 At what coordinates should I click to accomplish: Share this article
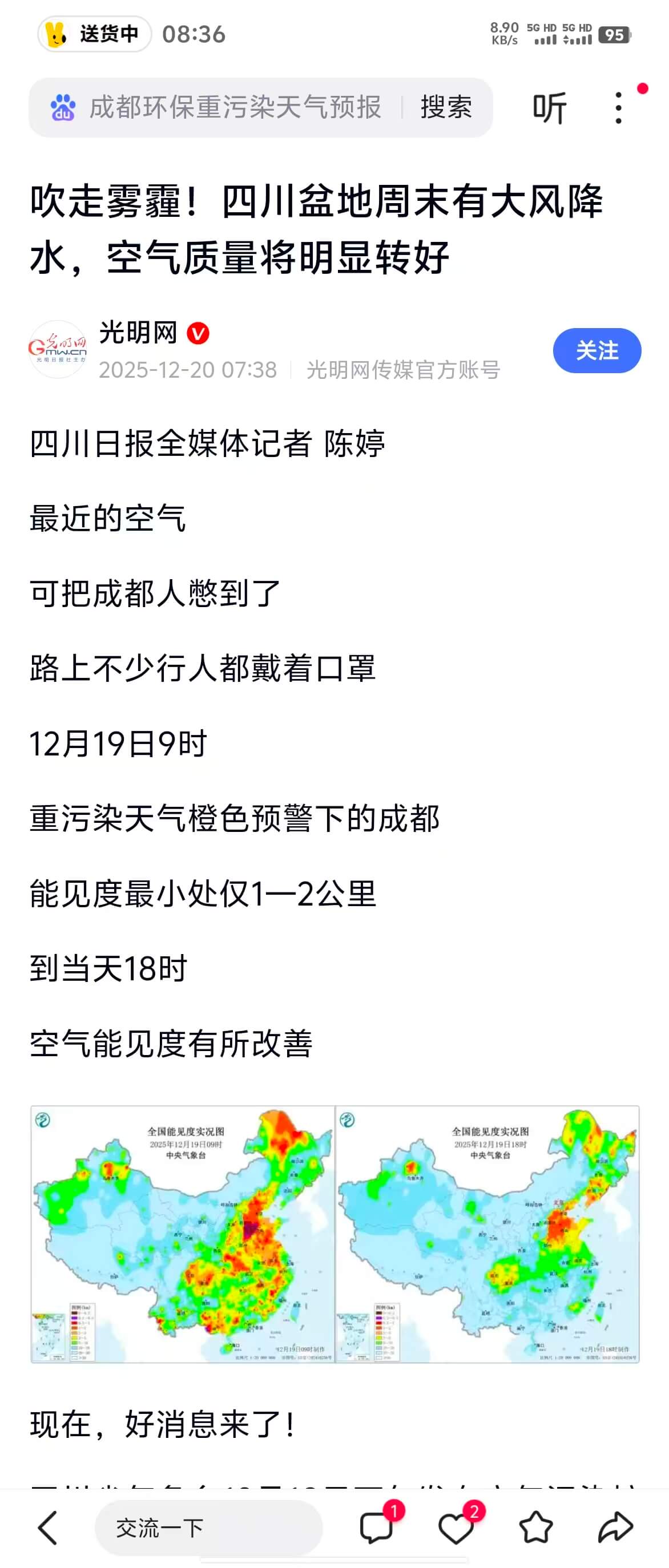[x=615, y=1528]
